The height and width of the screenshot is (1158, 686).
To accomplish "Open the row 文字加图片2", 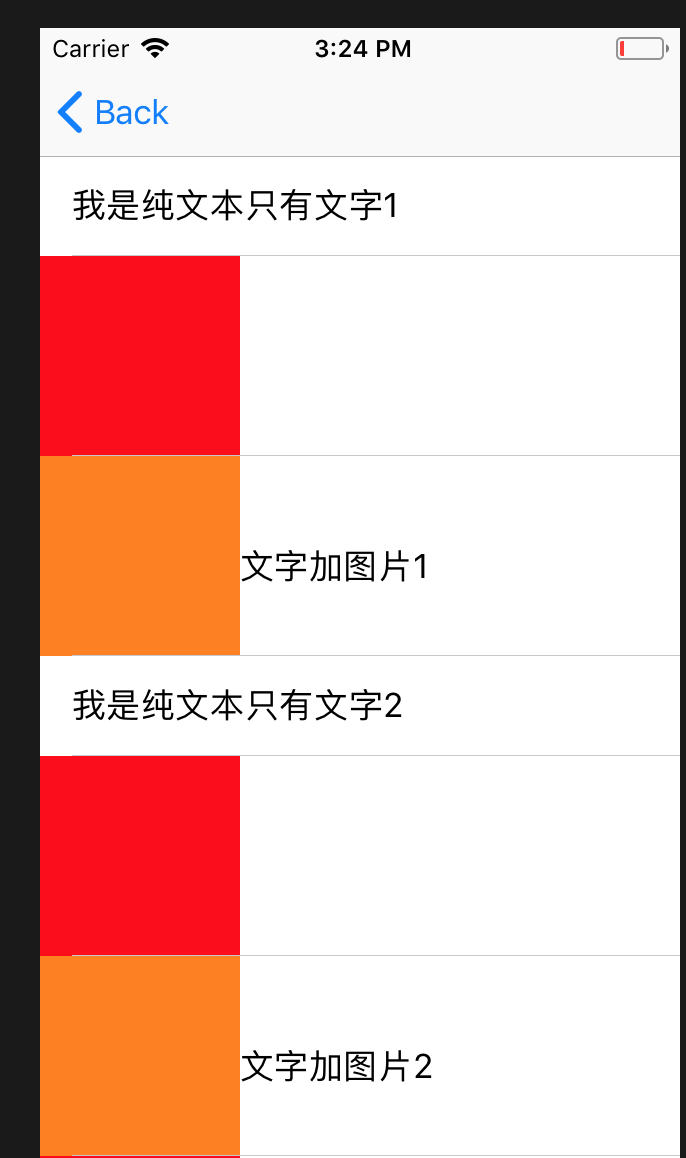I will (x=360, y=1055).
